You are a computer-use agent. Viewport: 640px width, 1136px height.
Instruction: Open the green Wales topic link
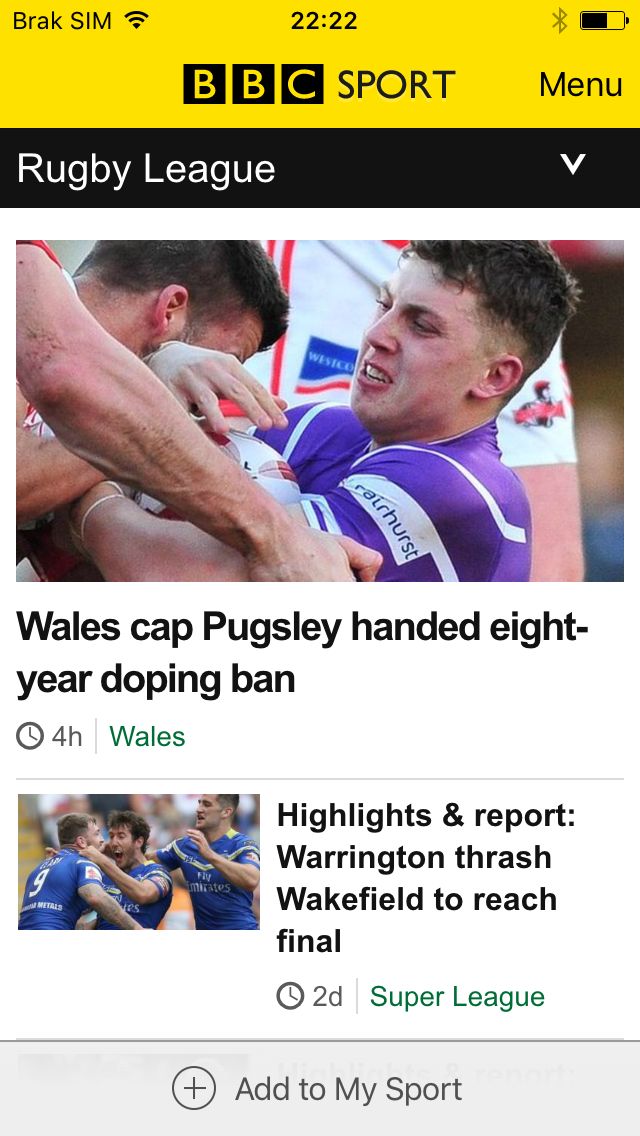tap(147, 737)
